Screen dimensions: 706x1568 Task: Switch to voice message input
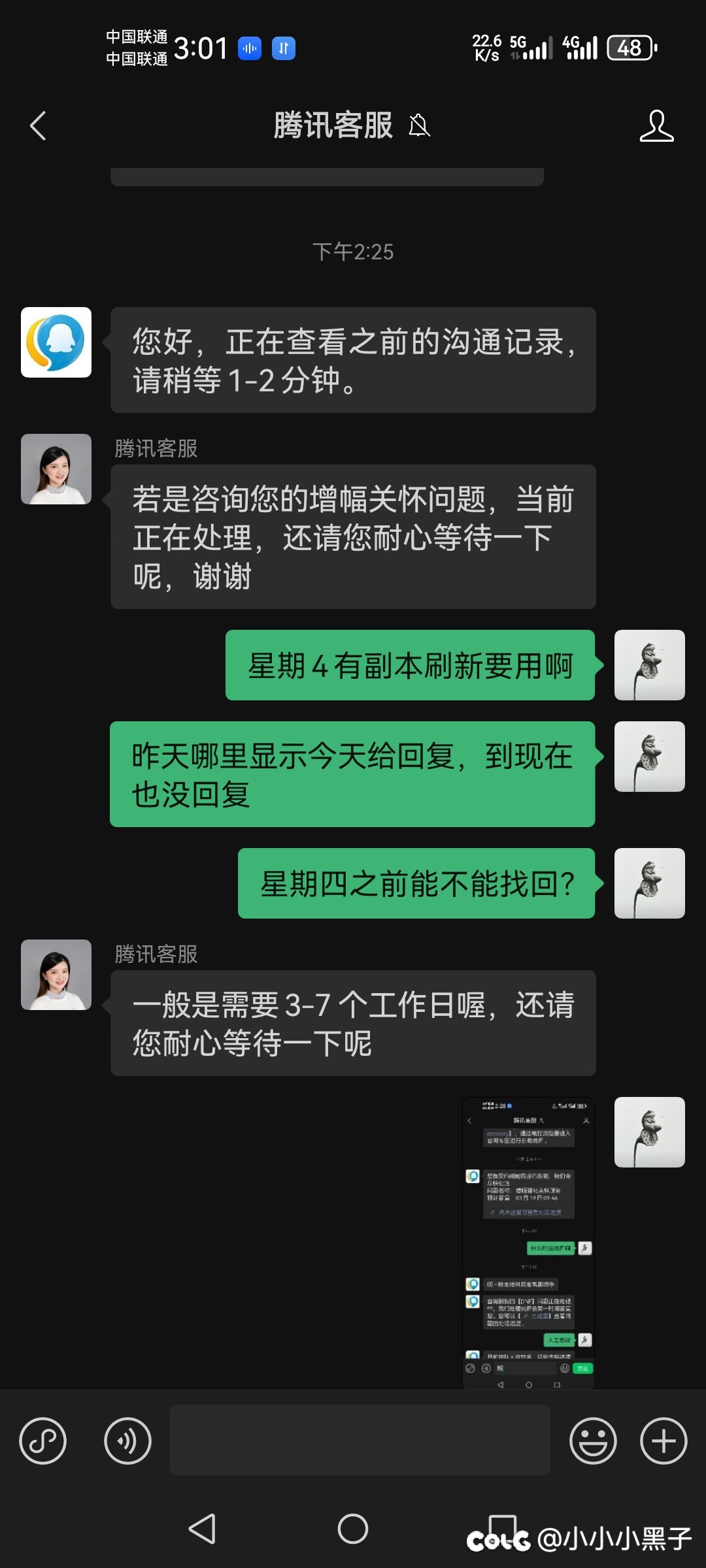[127, 1441]
